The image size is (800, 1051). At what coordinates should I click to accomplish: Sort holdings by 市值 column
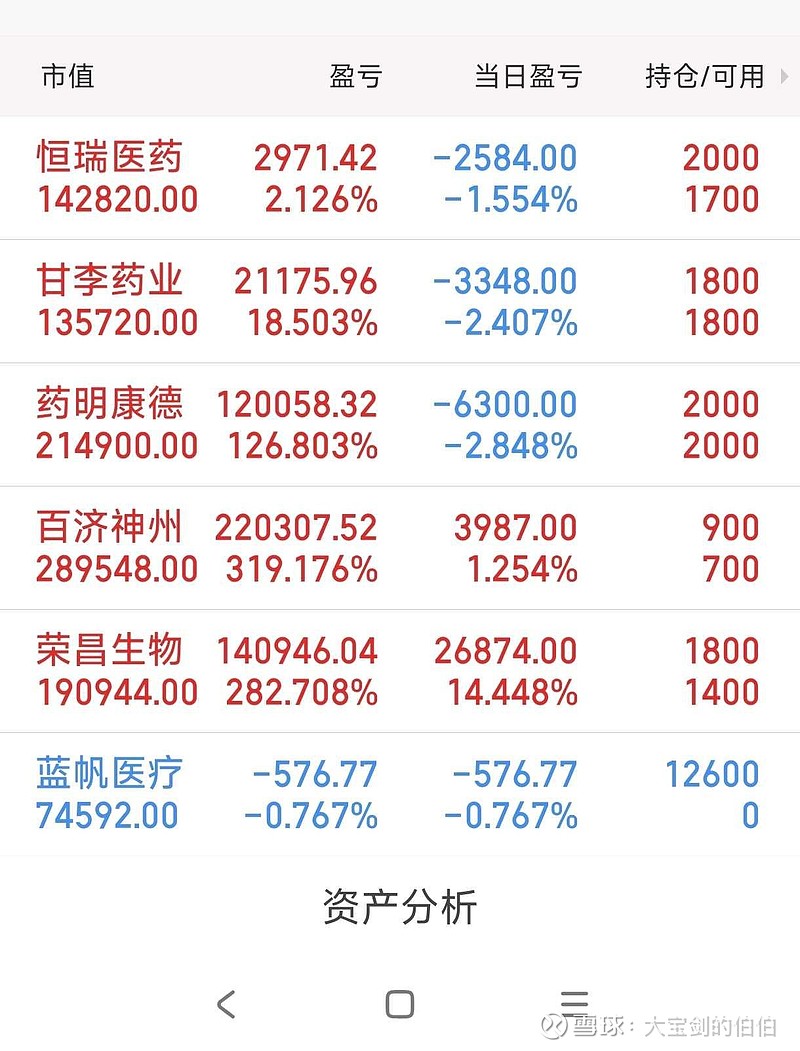coord(68,77)
